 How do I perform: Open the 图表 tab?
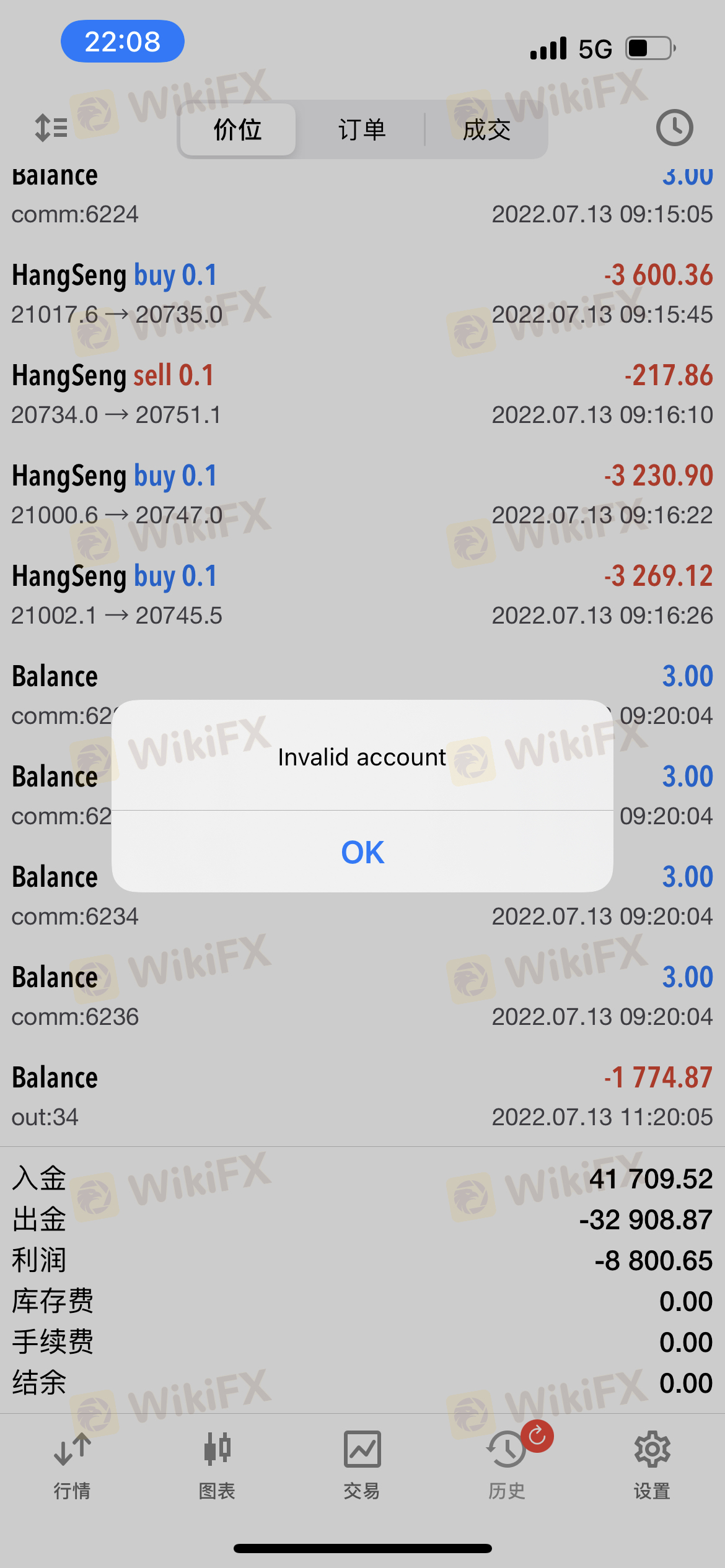coord(217,1465)
